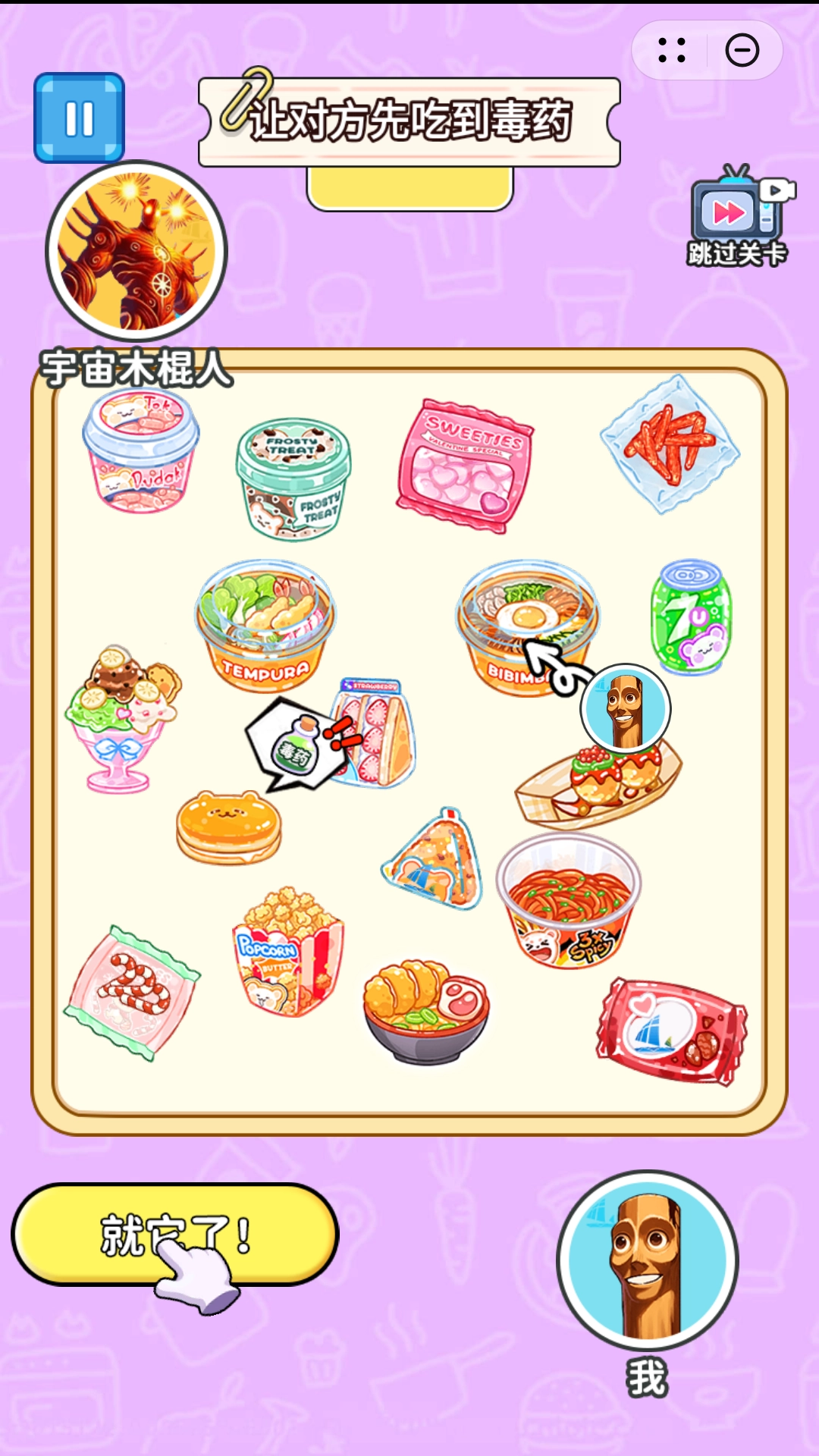
Task: Select the Frosty Treat ice cream tub
Action: coord(293,479)
